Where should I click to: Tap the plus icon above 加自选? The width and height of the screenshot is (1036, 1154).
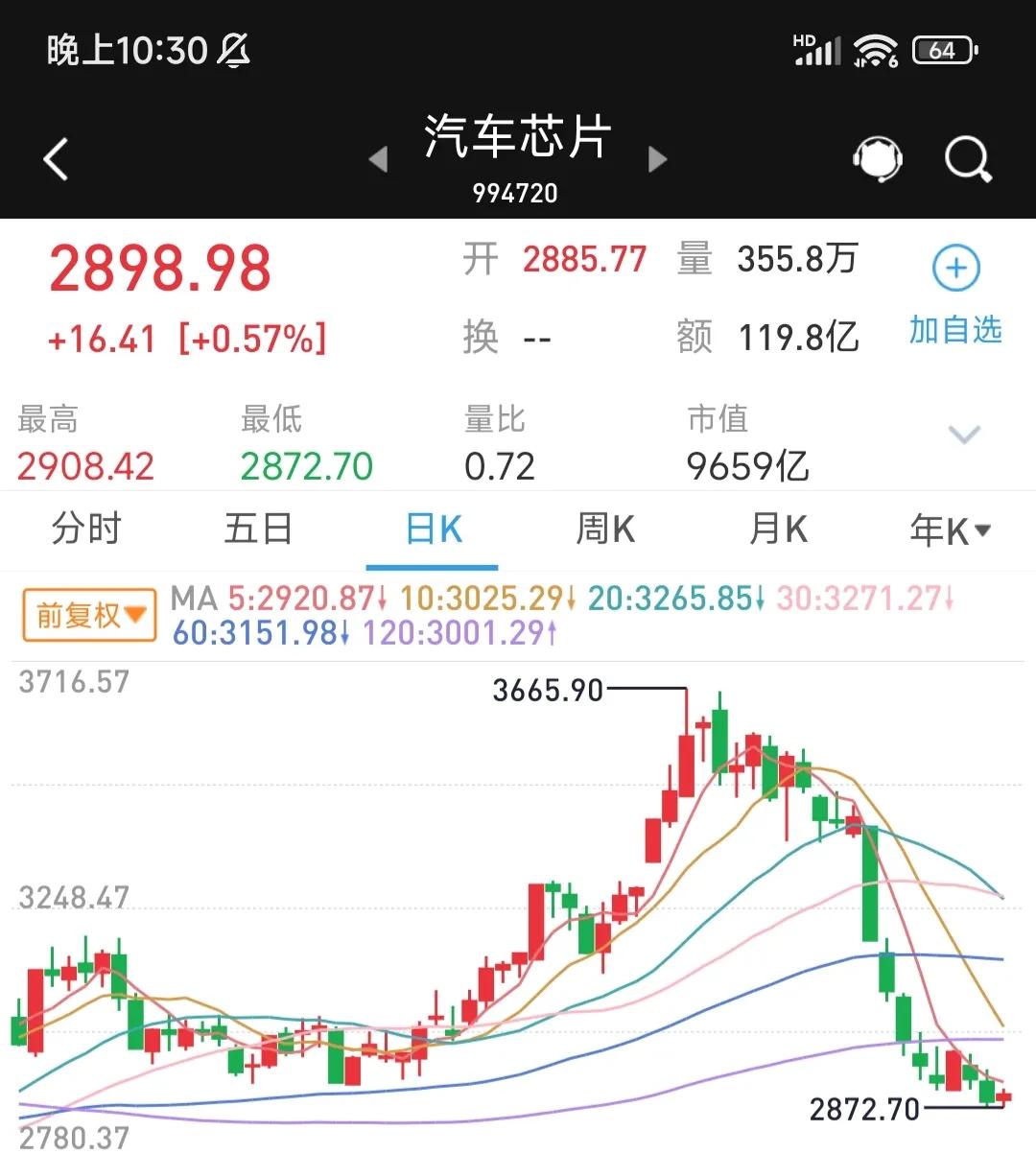(955, 270)
